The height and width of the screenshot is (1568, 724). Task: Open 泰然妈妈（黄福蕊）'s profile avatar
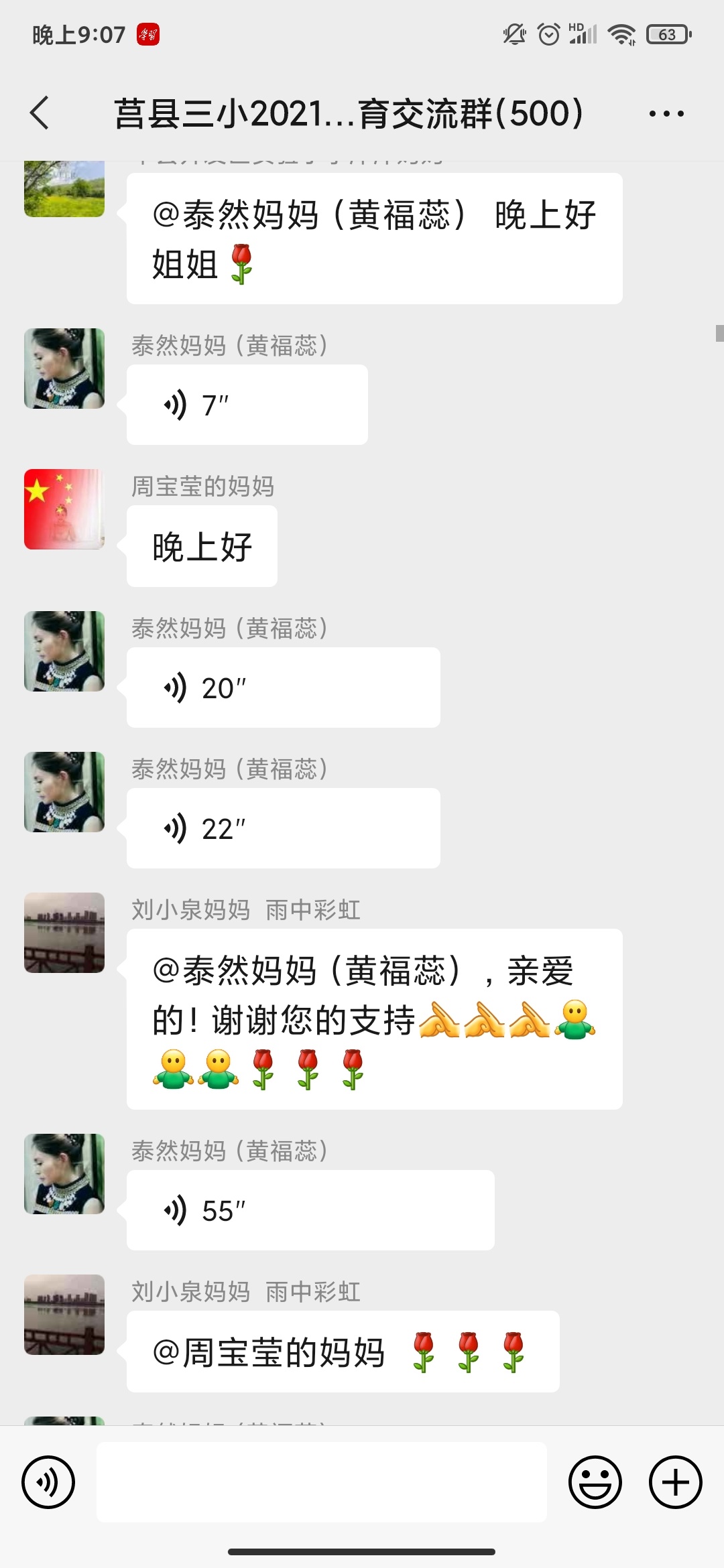(64, 369)
